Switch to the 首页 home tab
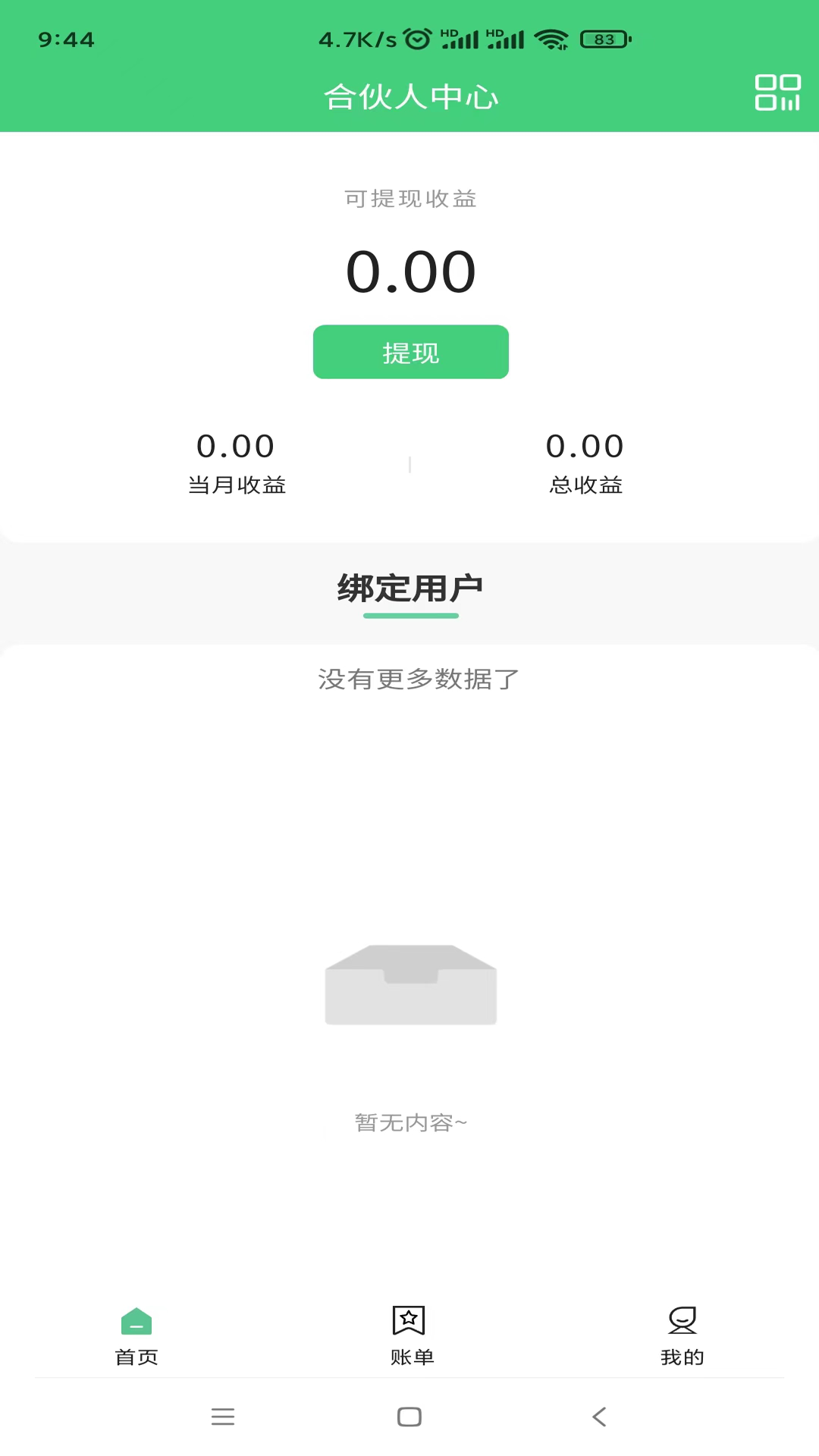The height and width of the screenshot is (1456, 819). [136, 1336]
